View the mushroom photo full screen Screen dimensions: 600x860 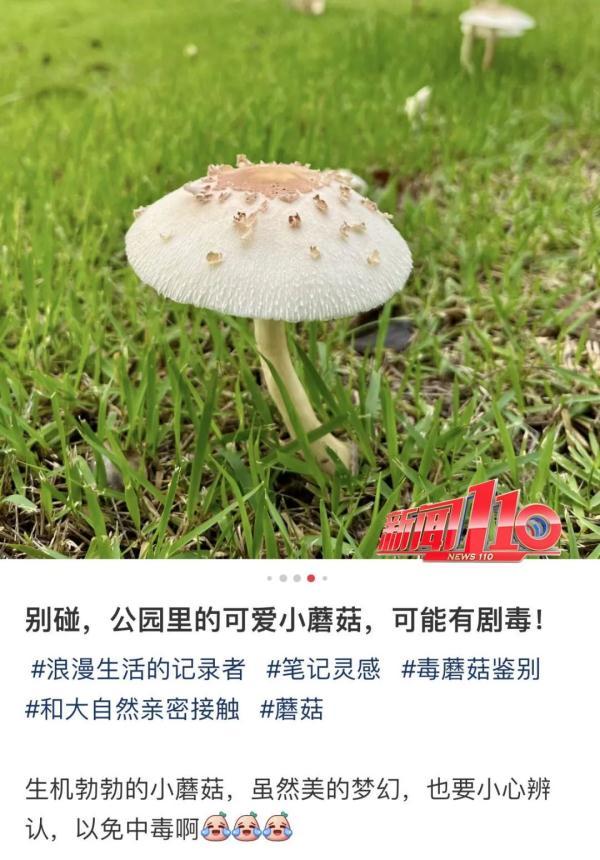point(300,280)
